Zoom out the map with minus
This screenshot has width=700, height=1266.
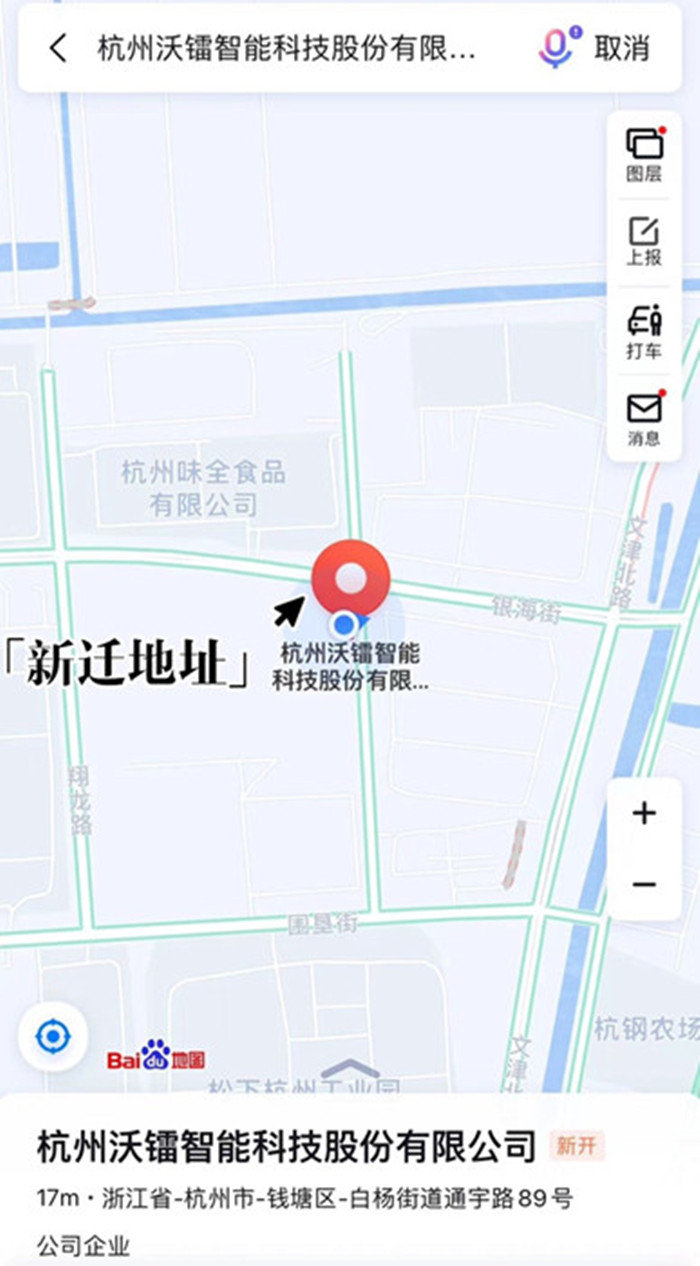tap(644, 885)
